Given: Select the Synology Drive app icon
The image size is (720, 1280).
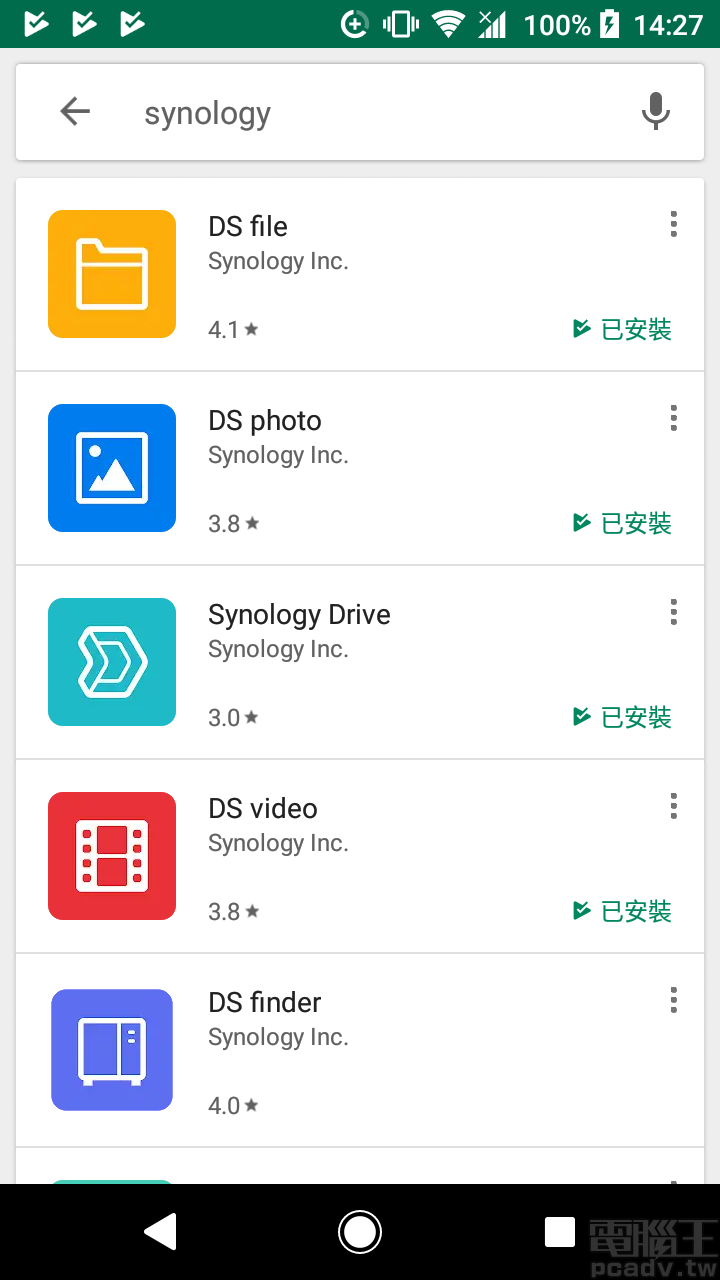Looking at the screenshot, I should pos(111,661).
